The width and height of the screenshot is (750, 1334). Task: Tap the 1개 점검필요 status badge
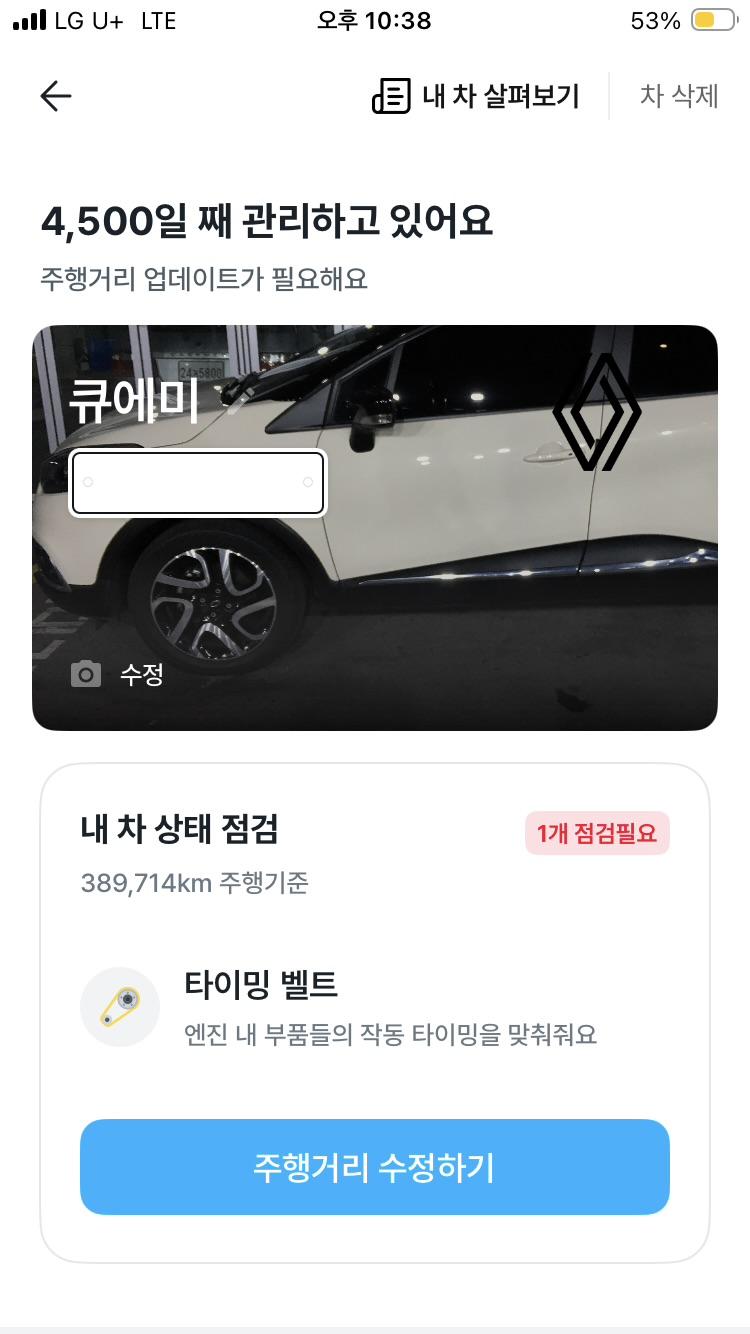click(x=597, y=832)
